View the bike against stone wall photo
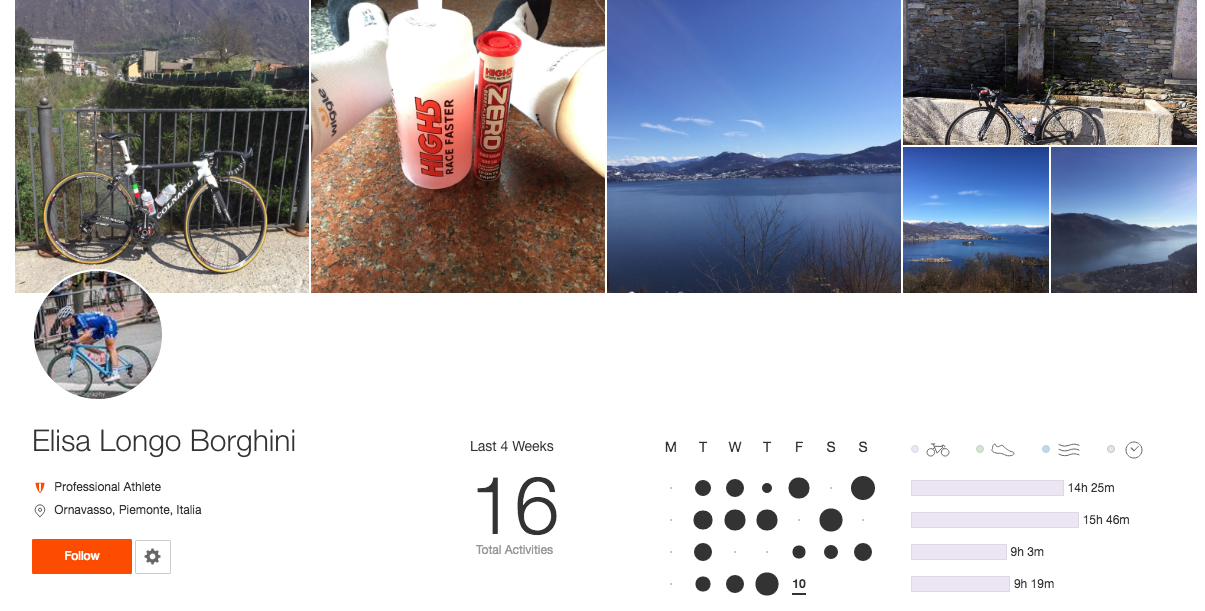Image resolution: width=1205 pixels, height=611 pixels. click(x=1049, y=72)
